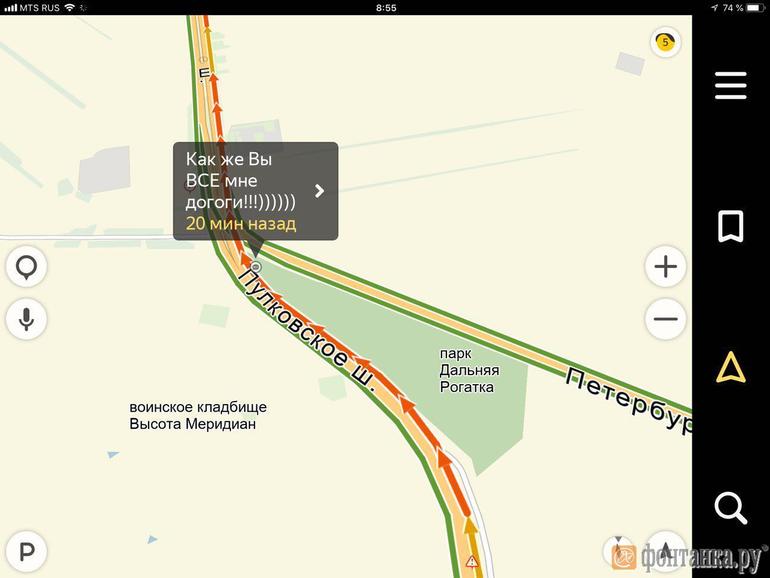Open the road comment popup 'Как же Вы ВСЕ'
This screenshot has height=578, width=770.
click(255, 191)
